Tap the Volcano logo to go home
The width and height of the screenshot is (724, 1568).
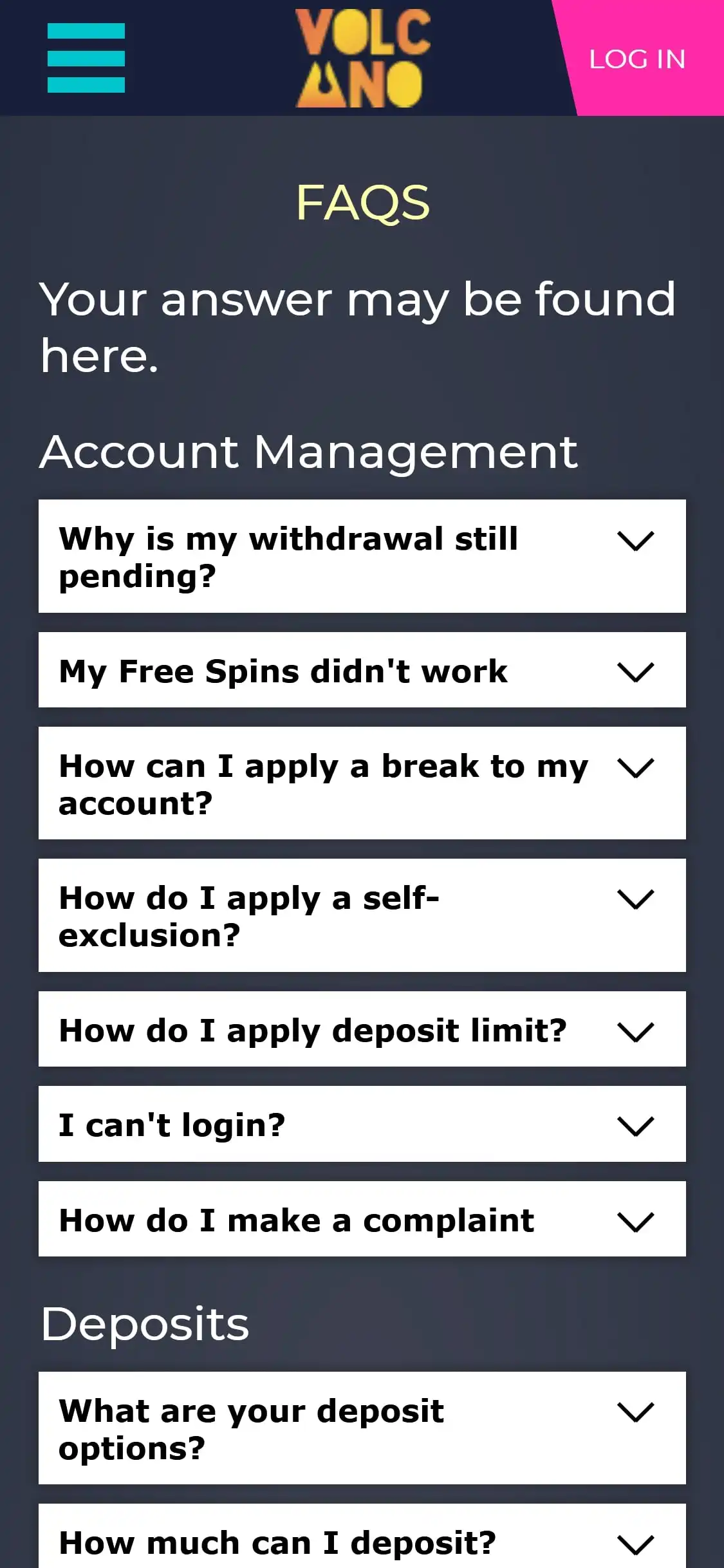[362, 58]
